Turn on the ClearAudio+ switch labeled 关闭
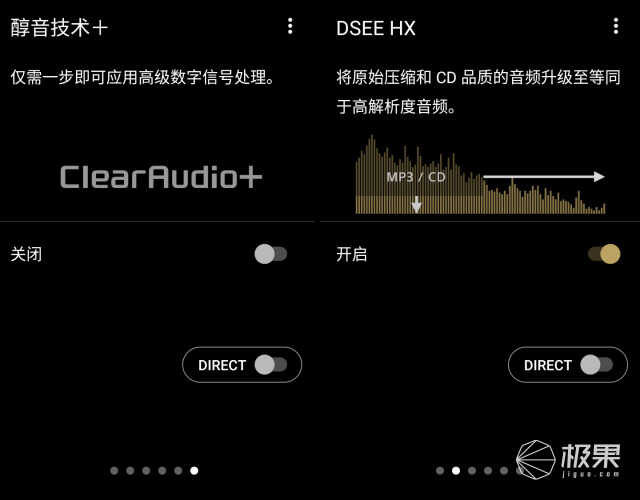This screenshot has width=640, height=500. (270, 254)
